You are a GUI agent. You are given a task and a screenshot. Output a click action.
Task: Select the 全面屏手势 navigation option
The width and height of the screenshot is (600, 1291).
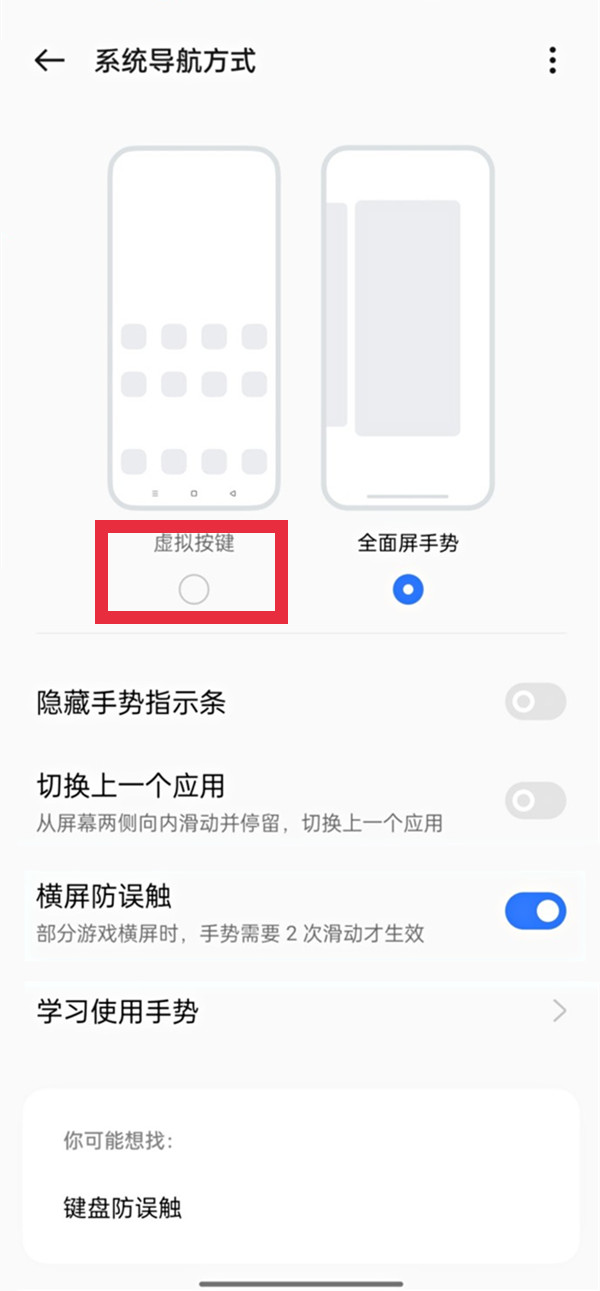pos(408,589)
